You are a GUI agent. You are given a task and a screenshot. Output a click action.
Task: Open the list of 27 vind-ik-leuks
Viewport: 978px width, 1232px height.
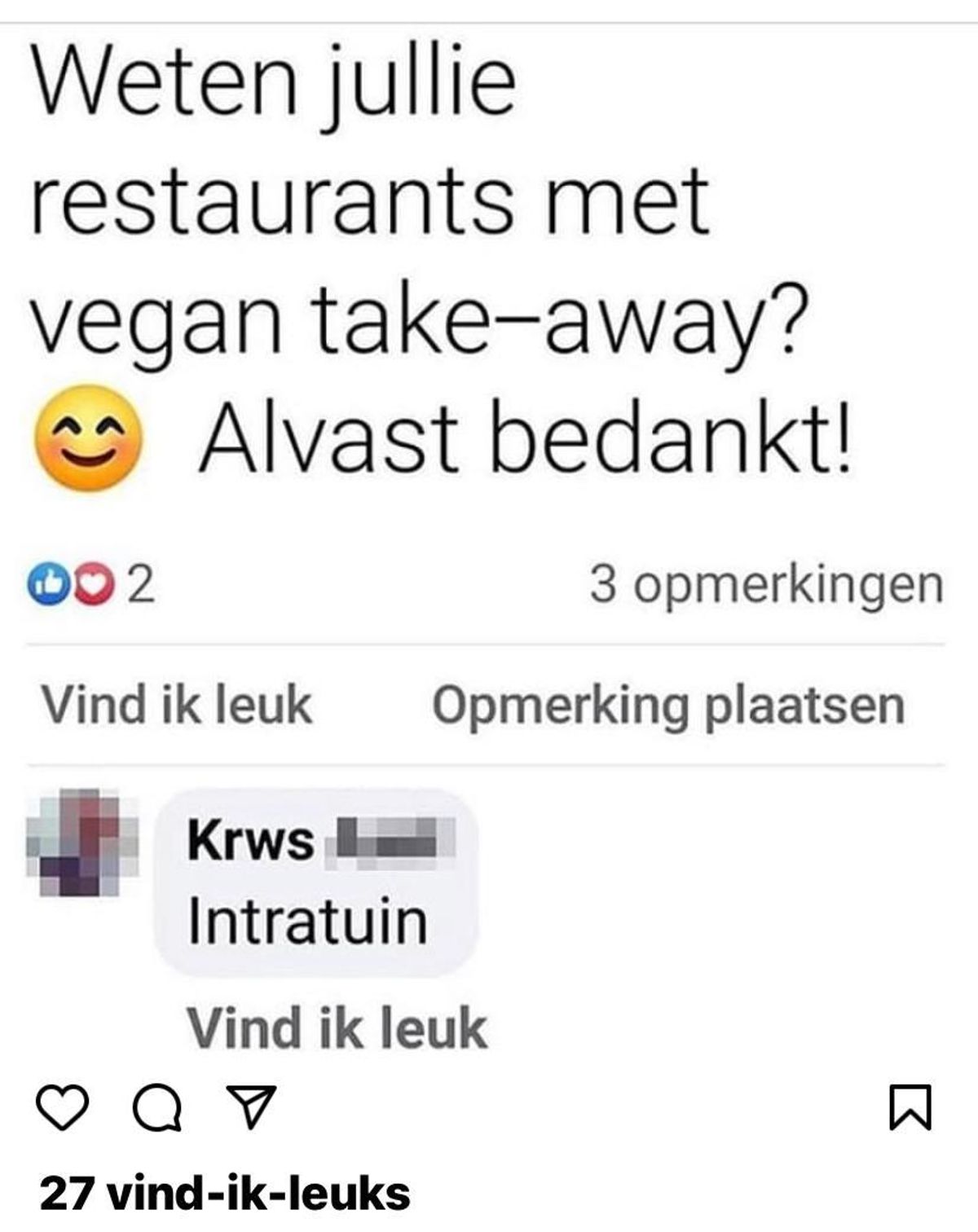click(225, 1194)
